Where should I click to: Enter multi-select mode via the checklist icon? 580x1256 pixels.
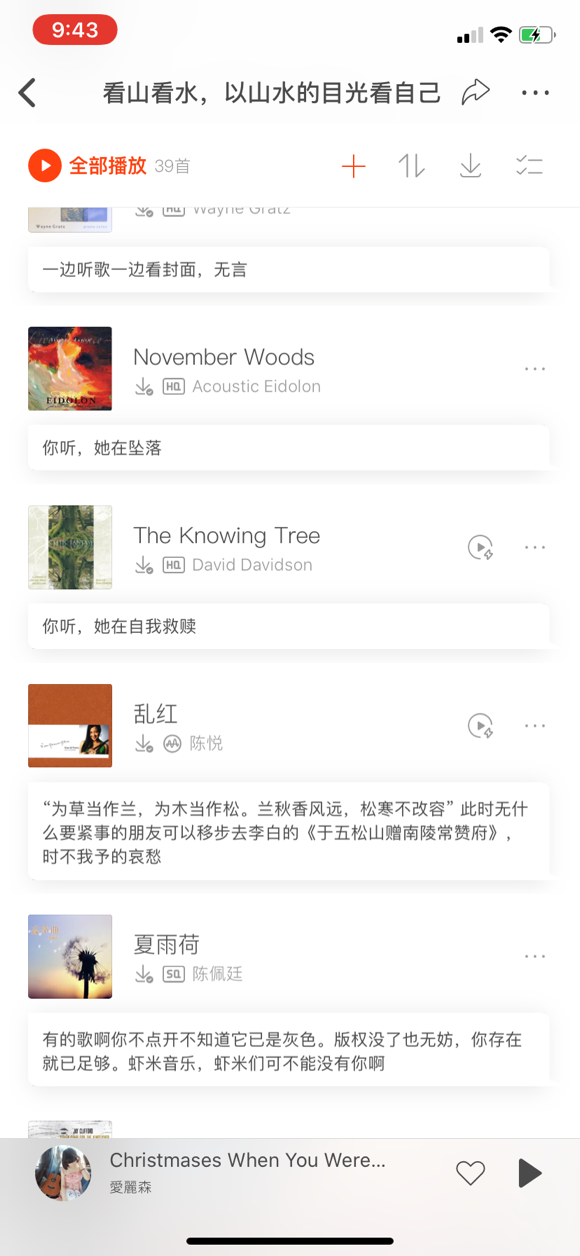(529, 167)
